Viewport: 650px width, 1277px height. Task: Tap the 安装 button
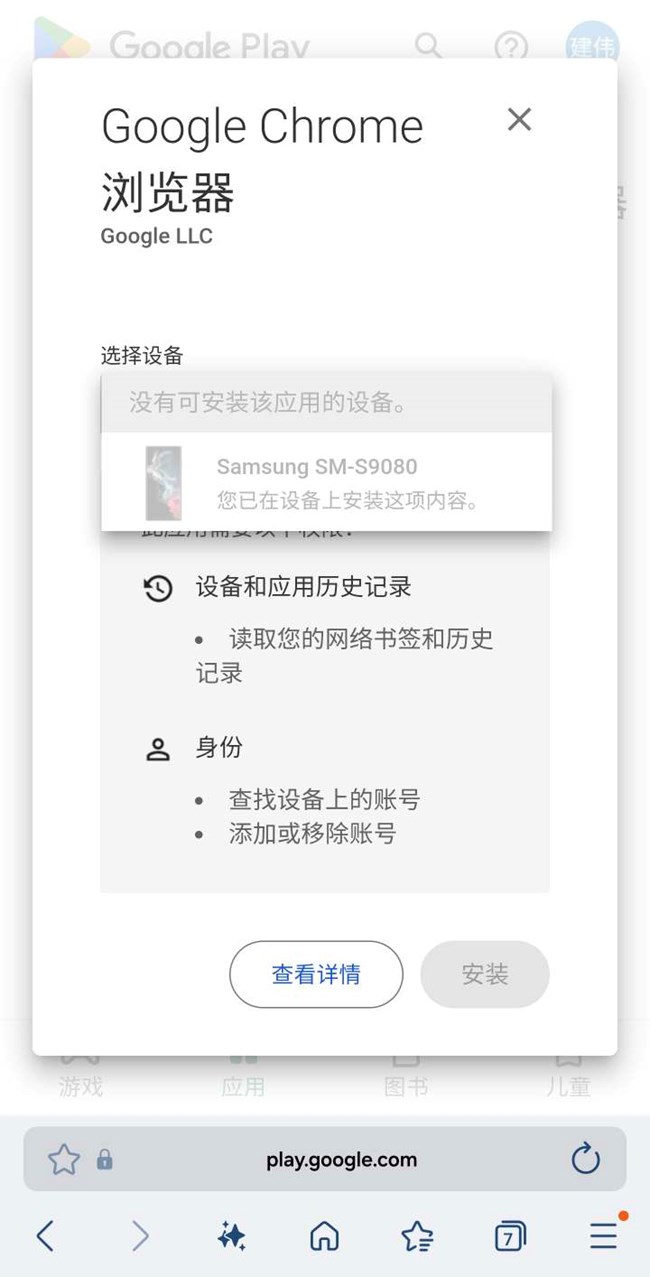pyautogui.click(x=485, y=974)
